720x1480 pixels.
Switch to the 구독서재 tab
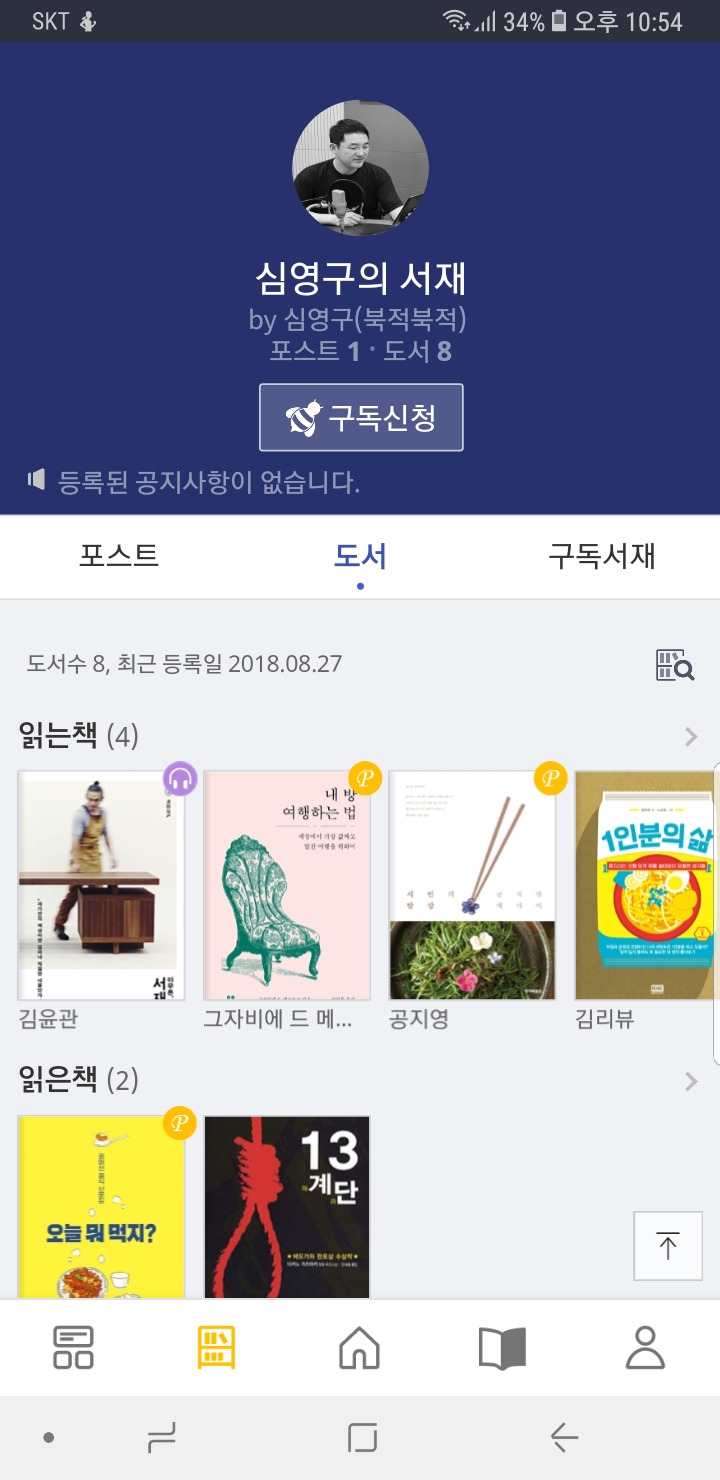599,556
